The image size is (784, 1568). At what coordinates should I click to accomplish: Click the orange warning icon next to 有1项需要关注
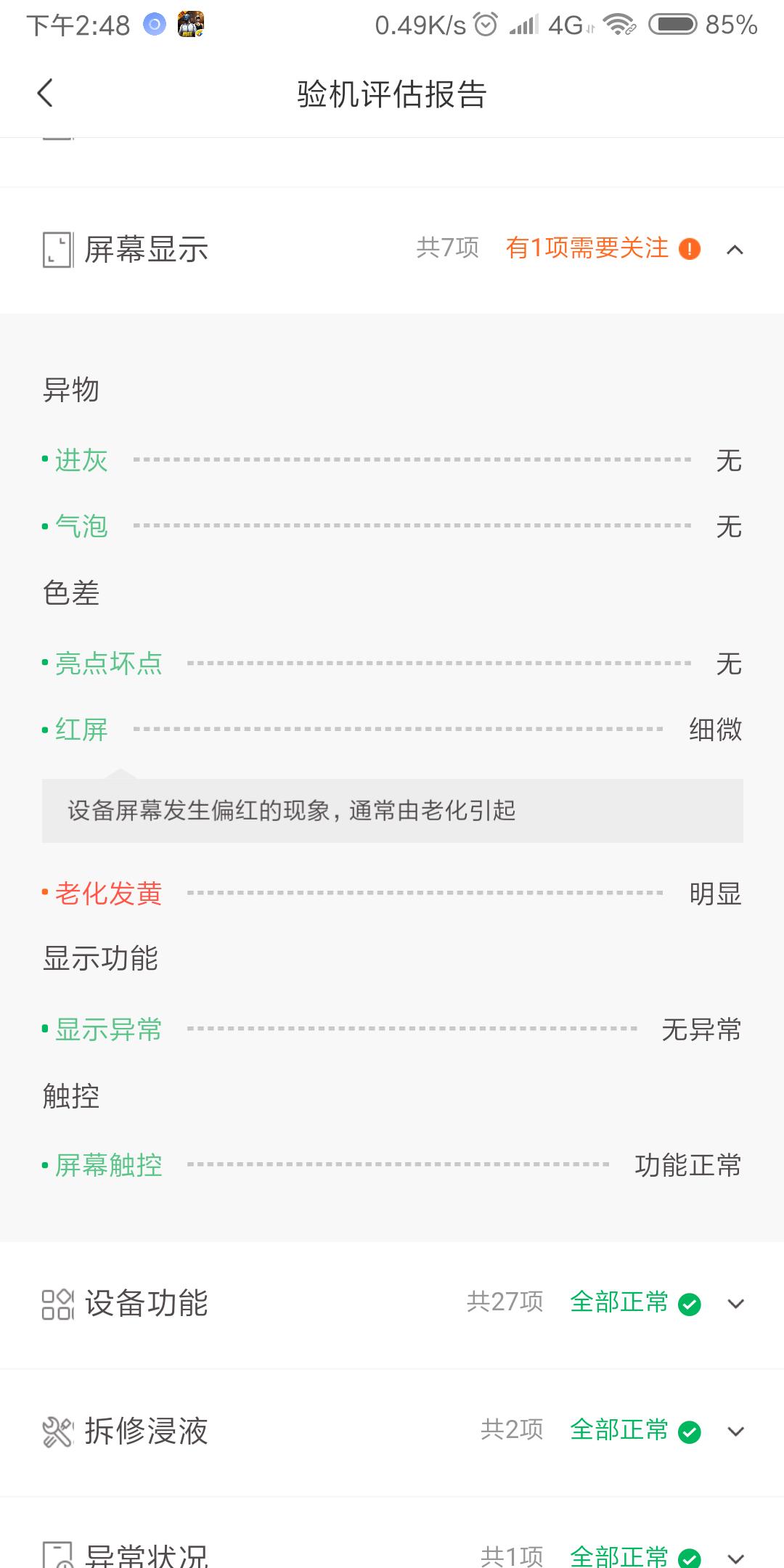click(x=690, y=249)
